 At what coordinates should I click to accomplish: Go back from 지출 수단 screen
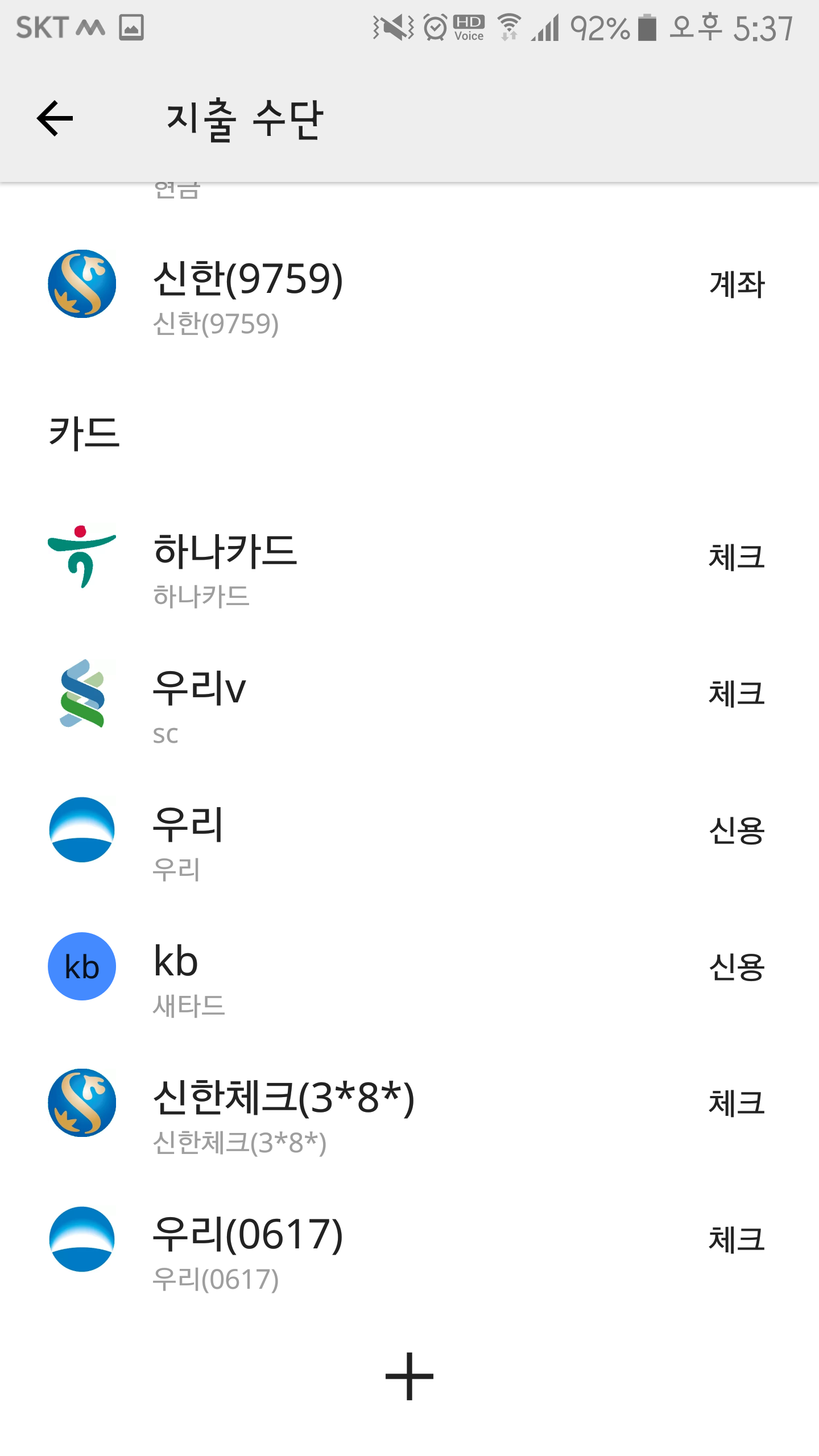click(55, 118)
